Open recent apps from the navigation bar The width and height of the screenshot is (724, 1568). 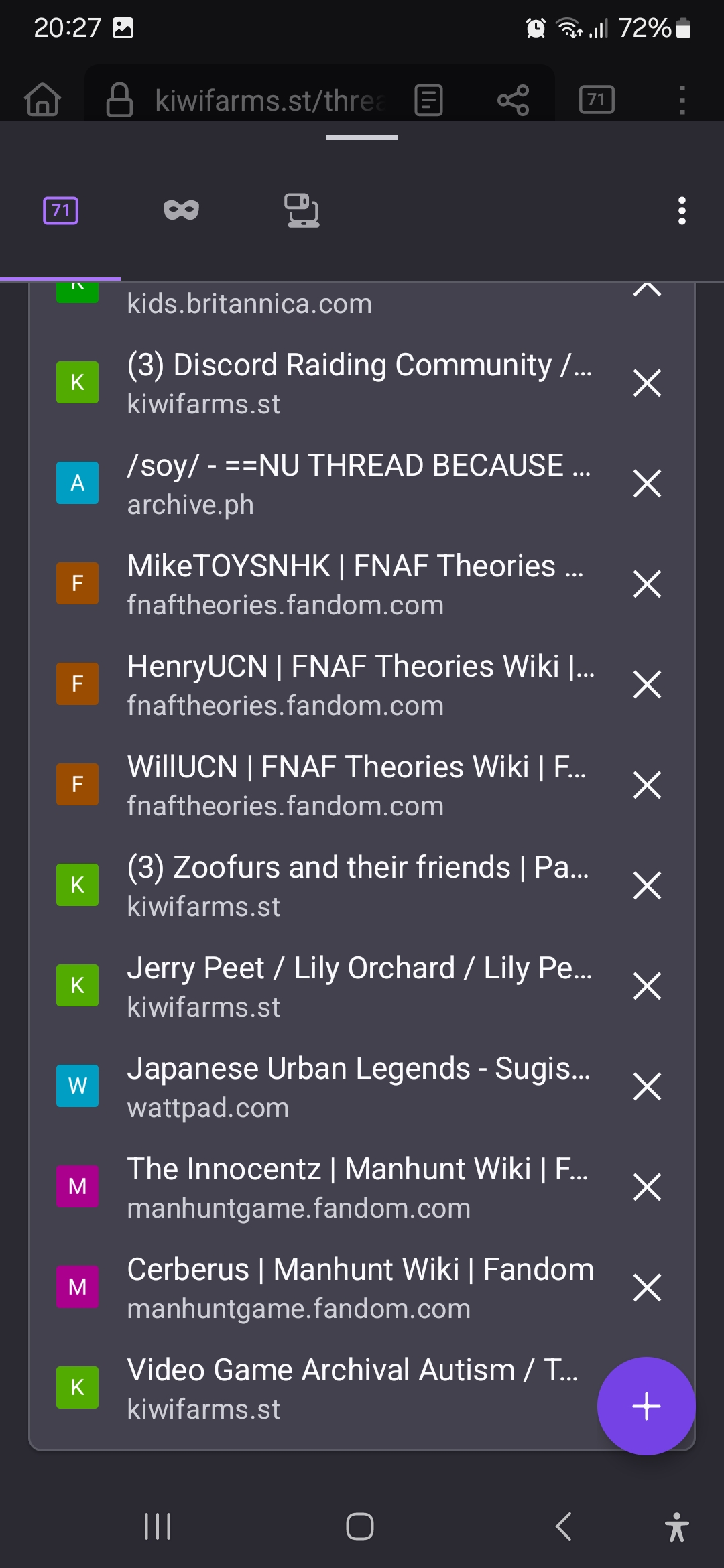coord(158,1526)
